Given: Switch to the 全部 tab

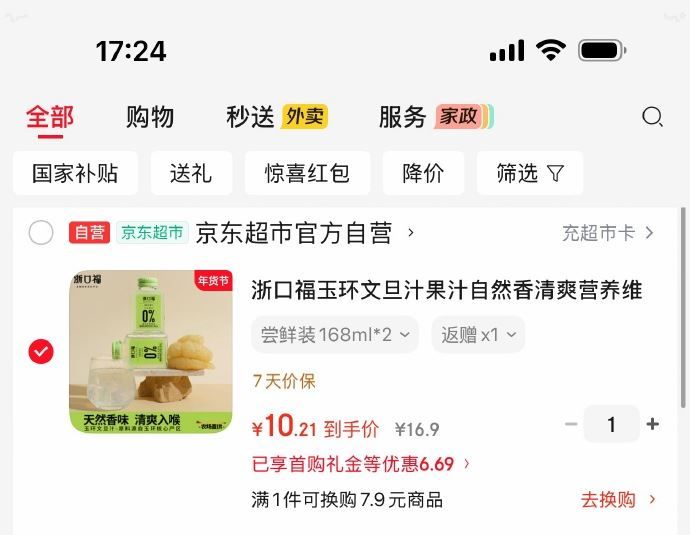Looking at the screenshot, I should [49, 117].
